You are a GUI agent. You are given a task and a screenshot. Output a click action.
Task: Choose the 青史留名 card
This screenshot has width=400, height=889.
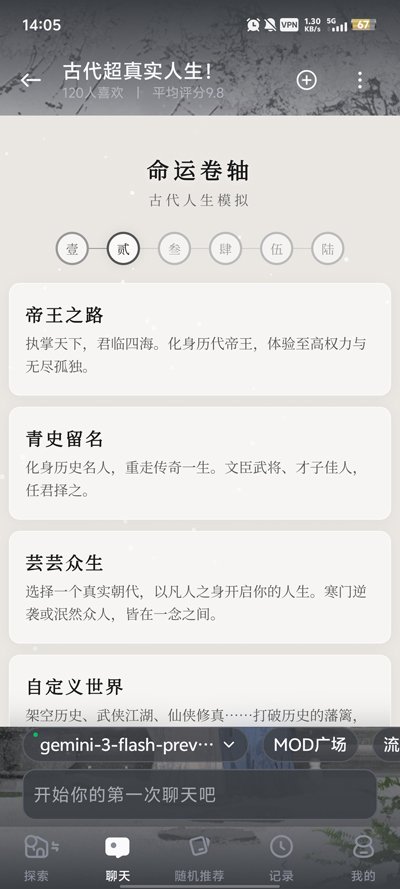coord(200,463)
